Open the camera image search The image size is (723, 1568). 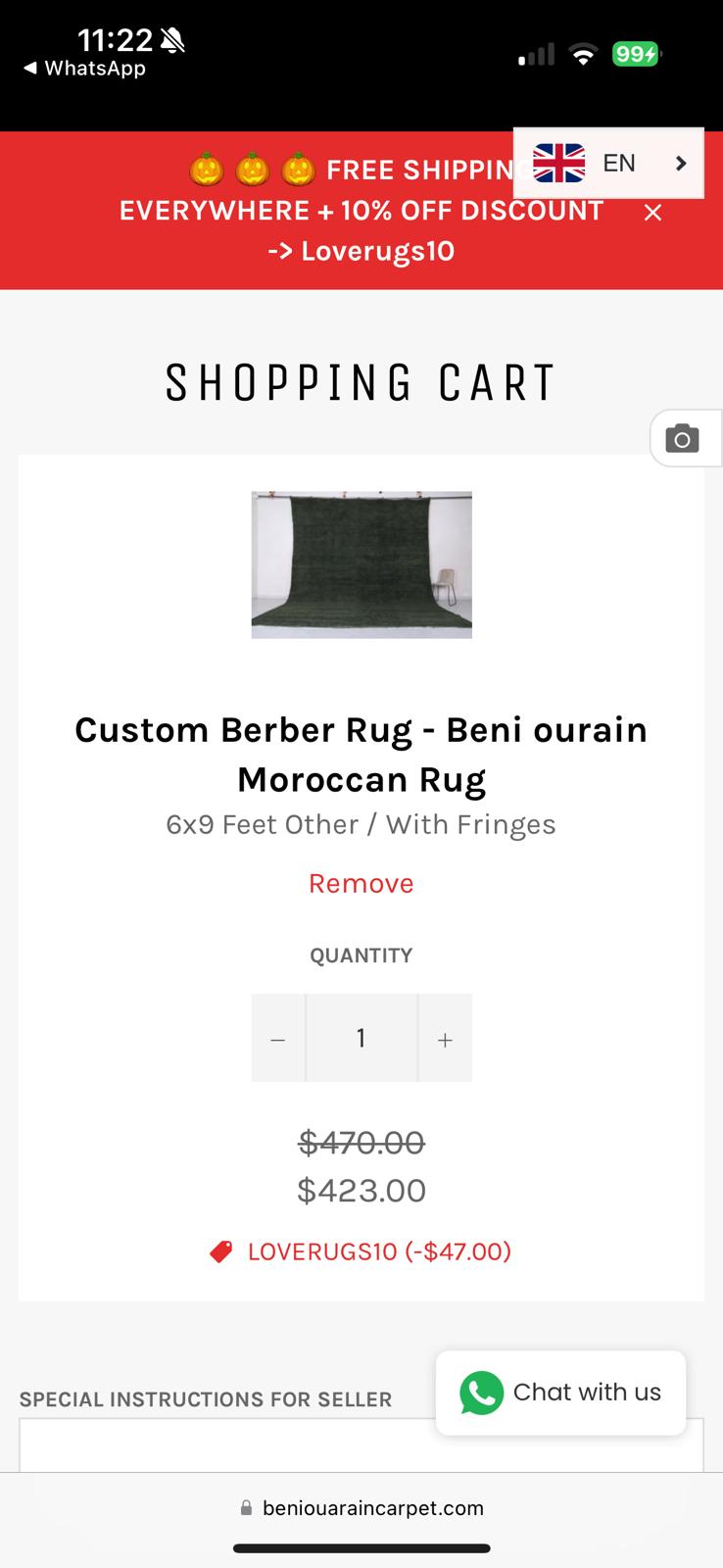[683, 438]
